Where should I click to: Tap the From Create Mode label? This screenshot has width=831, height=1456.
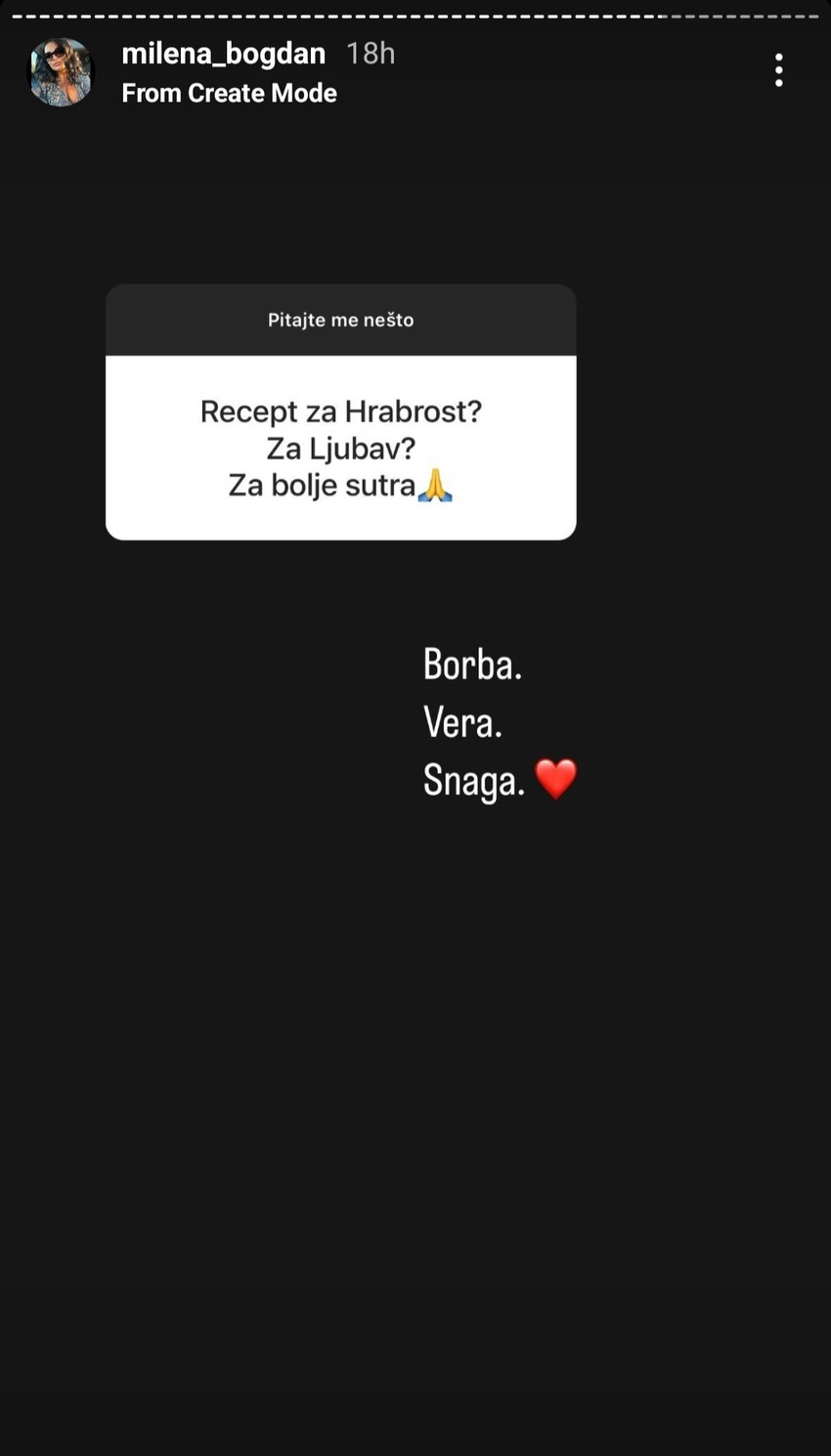click(x=229, y=94)
